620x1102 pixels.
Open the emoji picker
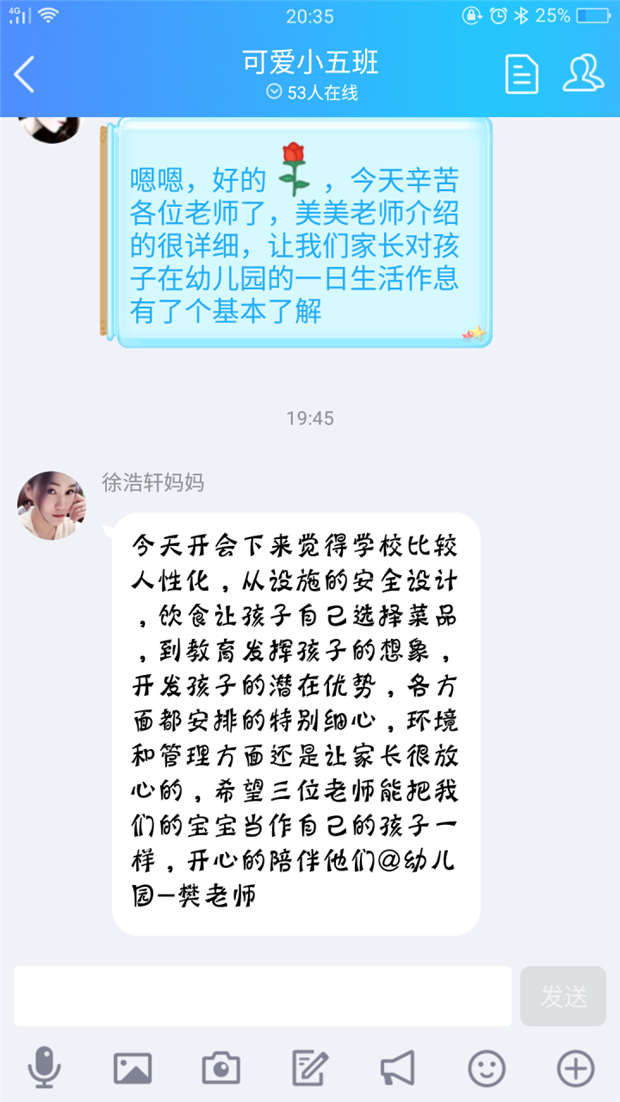coord(487,1068)
